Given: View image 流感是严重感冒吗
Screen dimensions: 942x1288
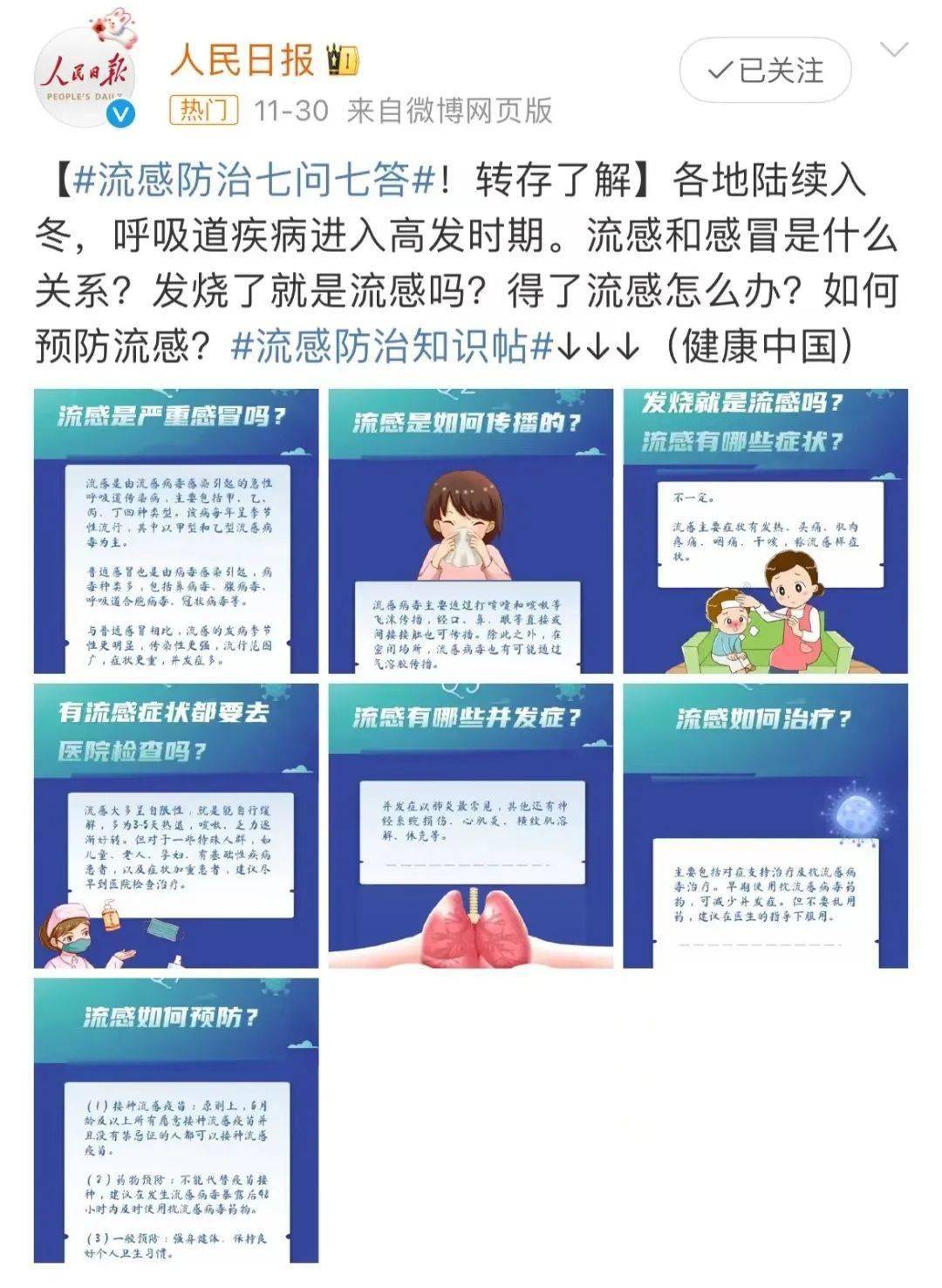Looking at the screenshot, I should 176,531.
